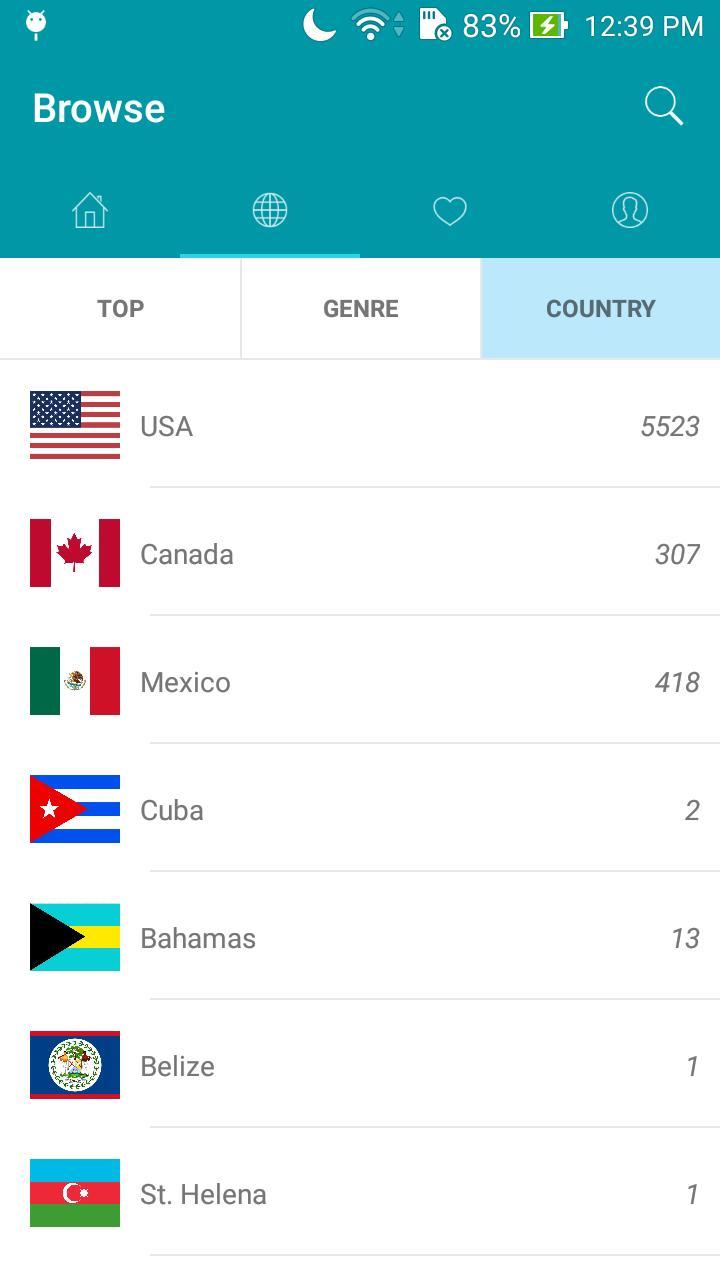Show the GENRE section

(361, 308)
